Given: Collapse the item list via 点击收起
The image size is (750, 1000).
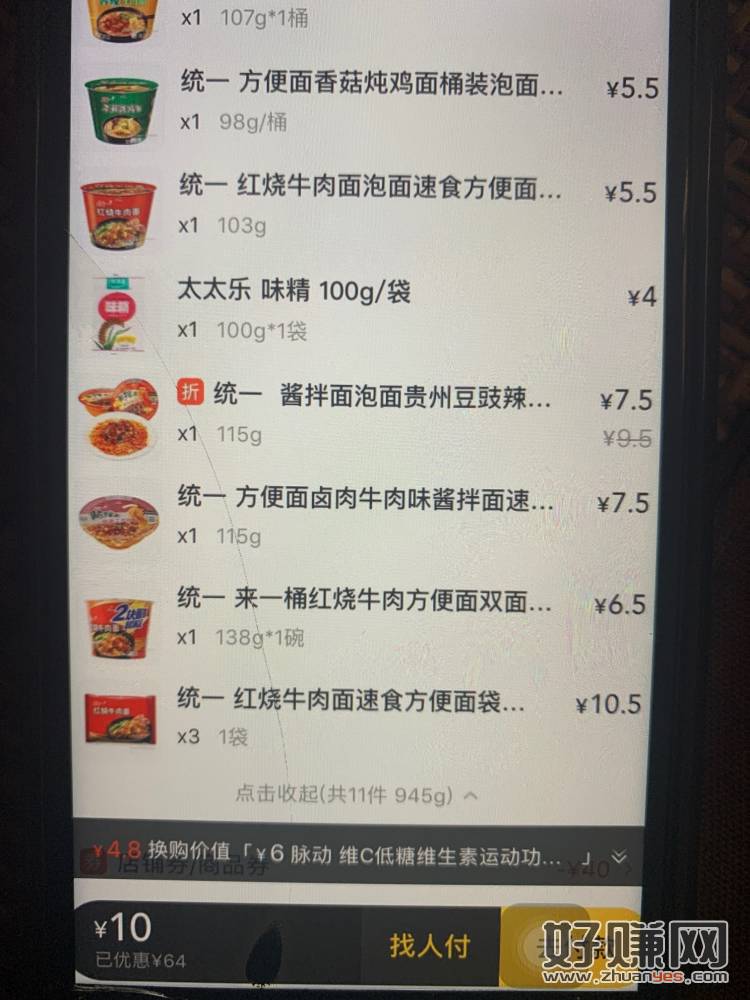Looking at the screenshot, I should 356,795.
